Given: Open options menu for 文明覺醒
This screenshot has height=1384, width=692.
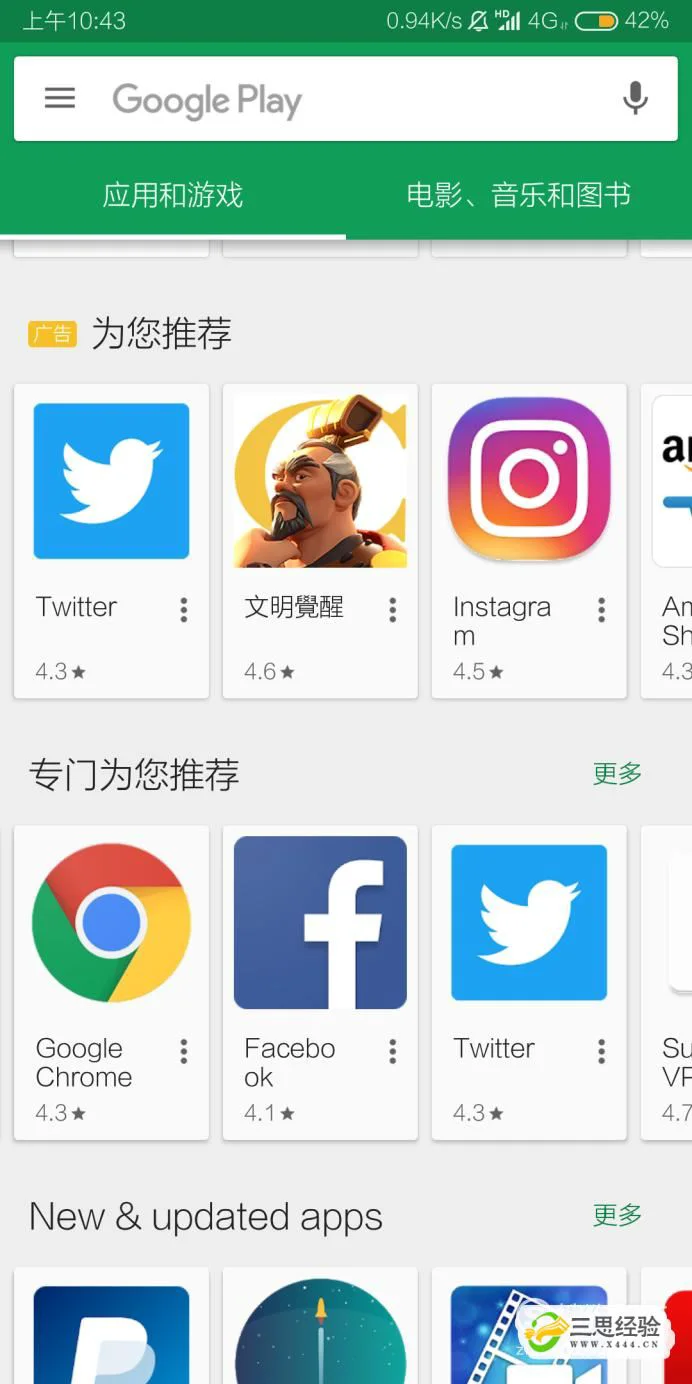Looking at the screenshot, I should click(x=393, y=610).
